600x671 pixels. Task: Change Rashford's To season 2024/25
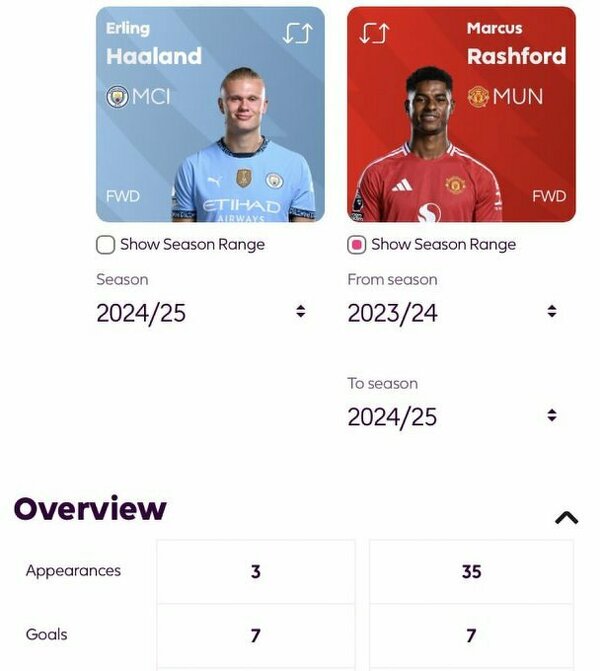451,417
